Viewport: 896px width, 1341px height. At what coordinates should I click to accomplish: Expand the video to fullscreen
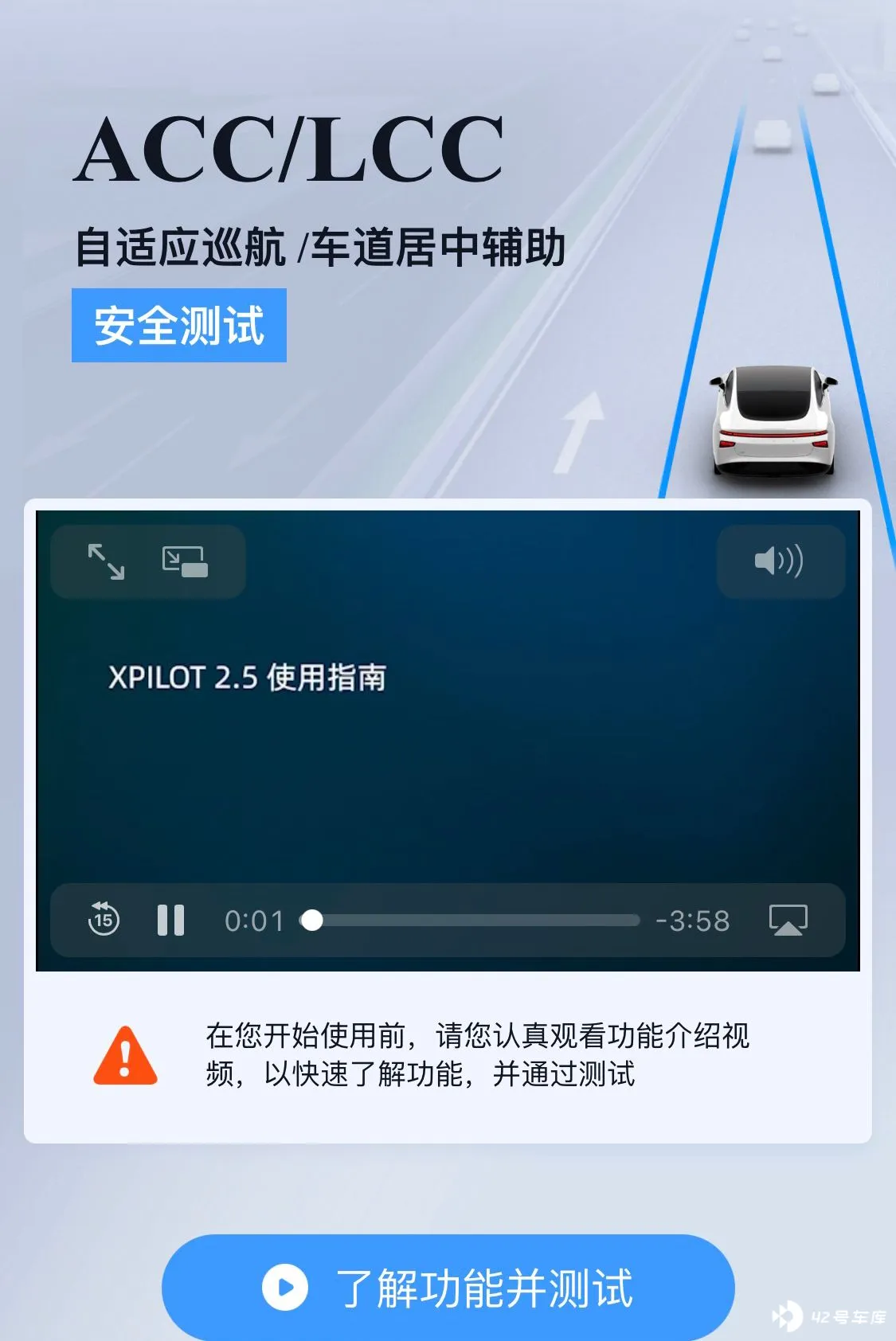click(106, 561)
